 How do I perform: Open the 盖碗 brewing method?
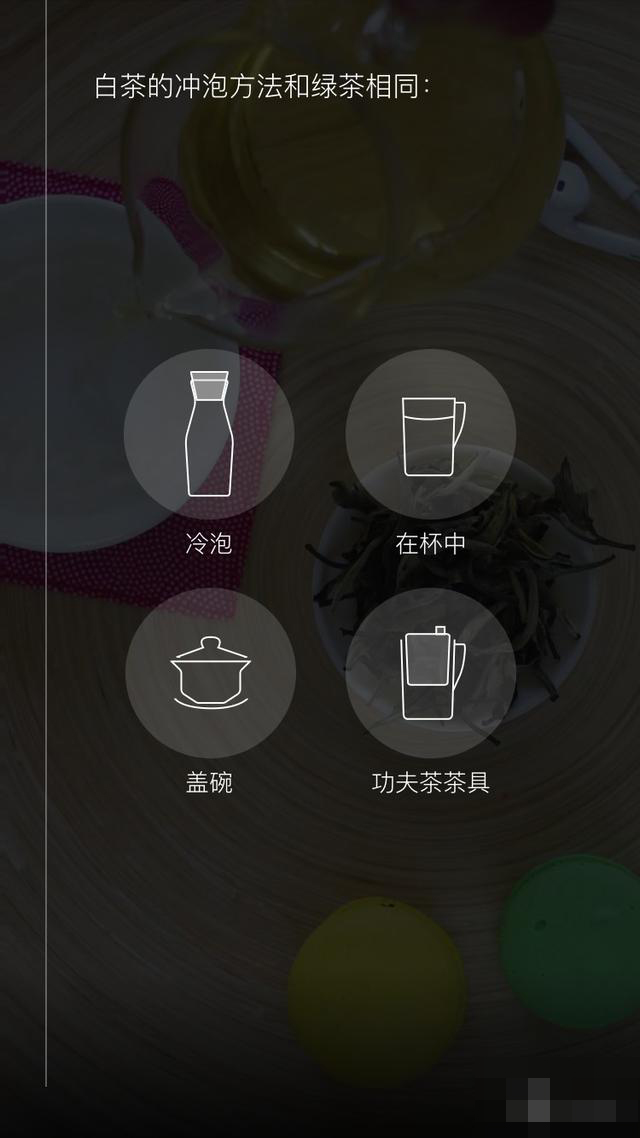tap(210, 673)
